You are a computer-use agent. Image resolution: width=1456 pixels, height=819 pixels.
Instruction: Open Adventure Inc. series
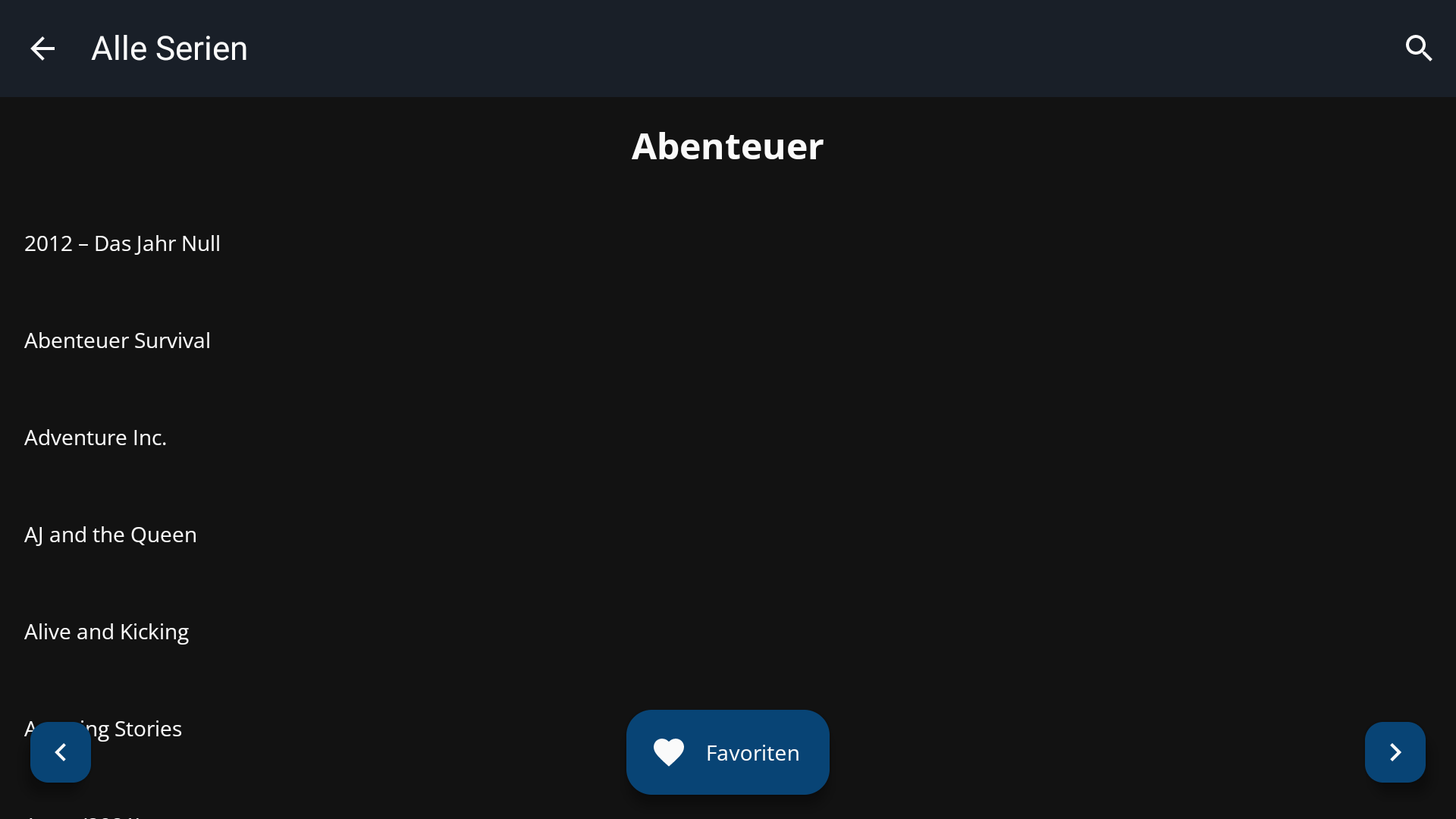[x=96, y=438]
